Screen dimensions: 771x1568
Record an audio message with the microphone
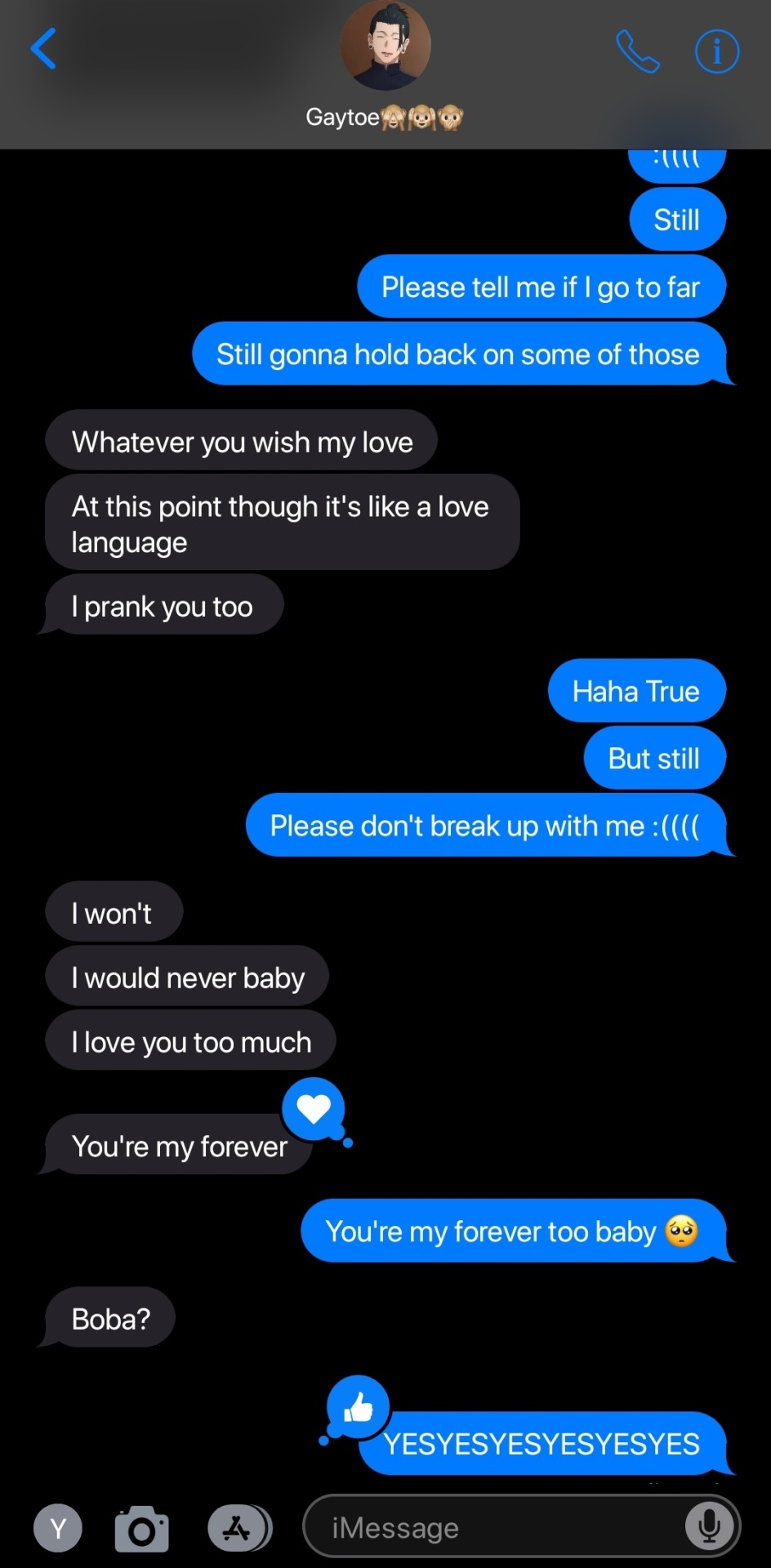point(708,1526)
